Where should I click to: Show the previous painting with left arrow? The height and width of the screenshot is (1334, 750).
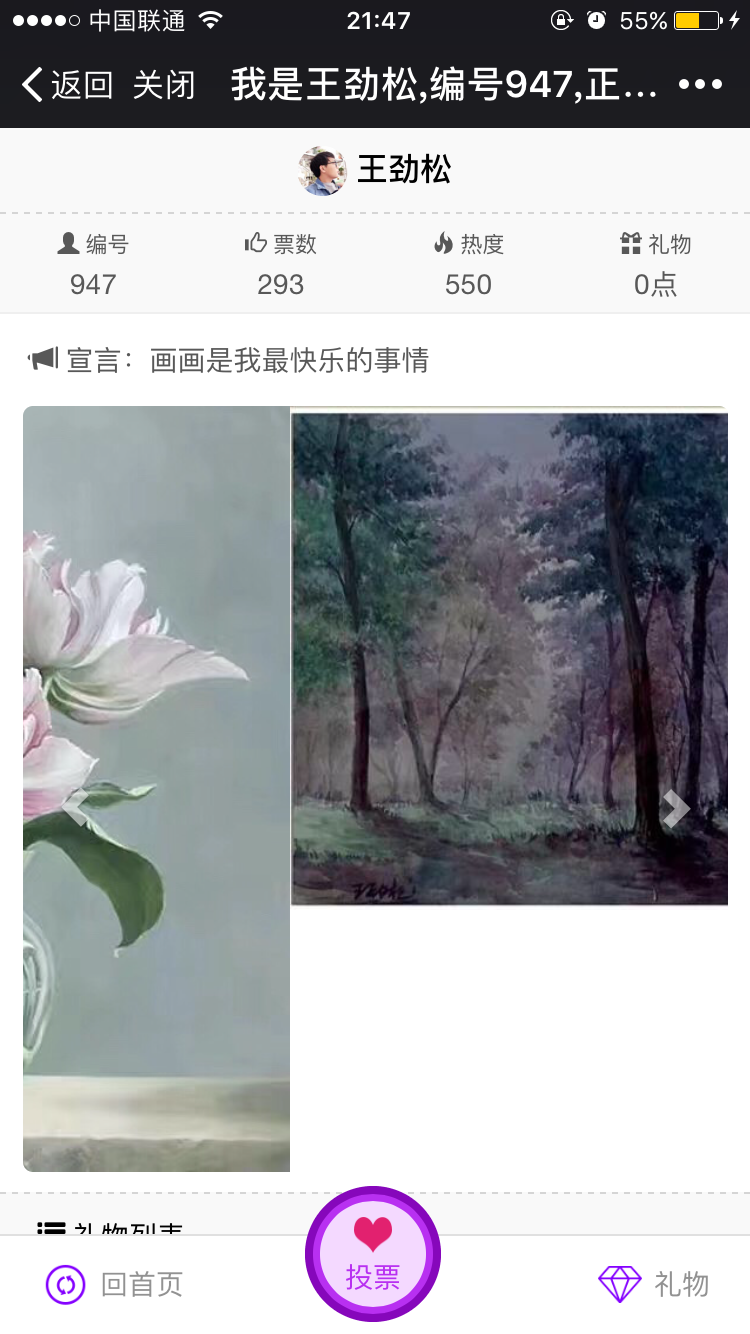pos(75,809)
